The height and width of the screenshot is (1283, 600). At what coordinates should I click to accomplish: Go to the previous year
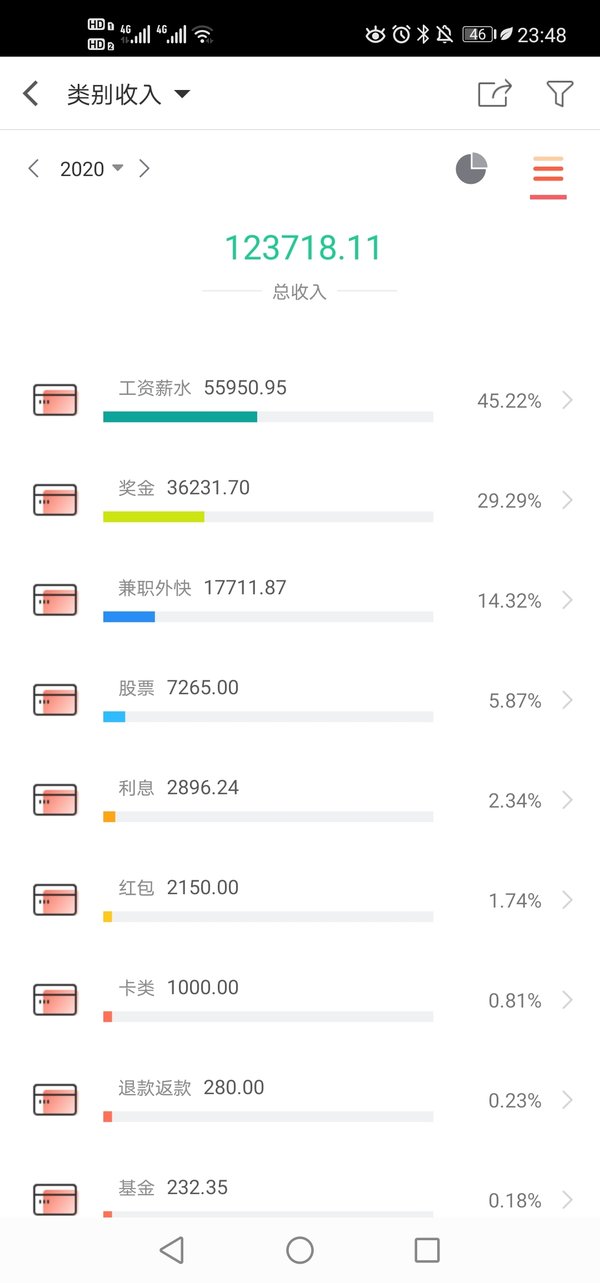[34, 168]
